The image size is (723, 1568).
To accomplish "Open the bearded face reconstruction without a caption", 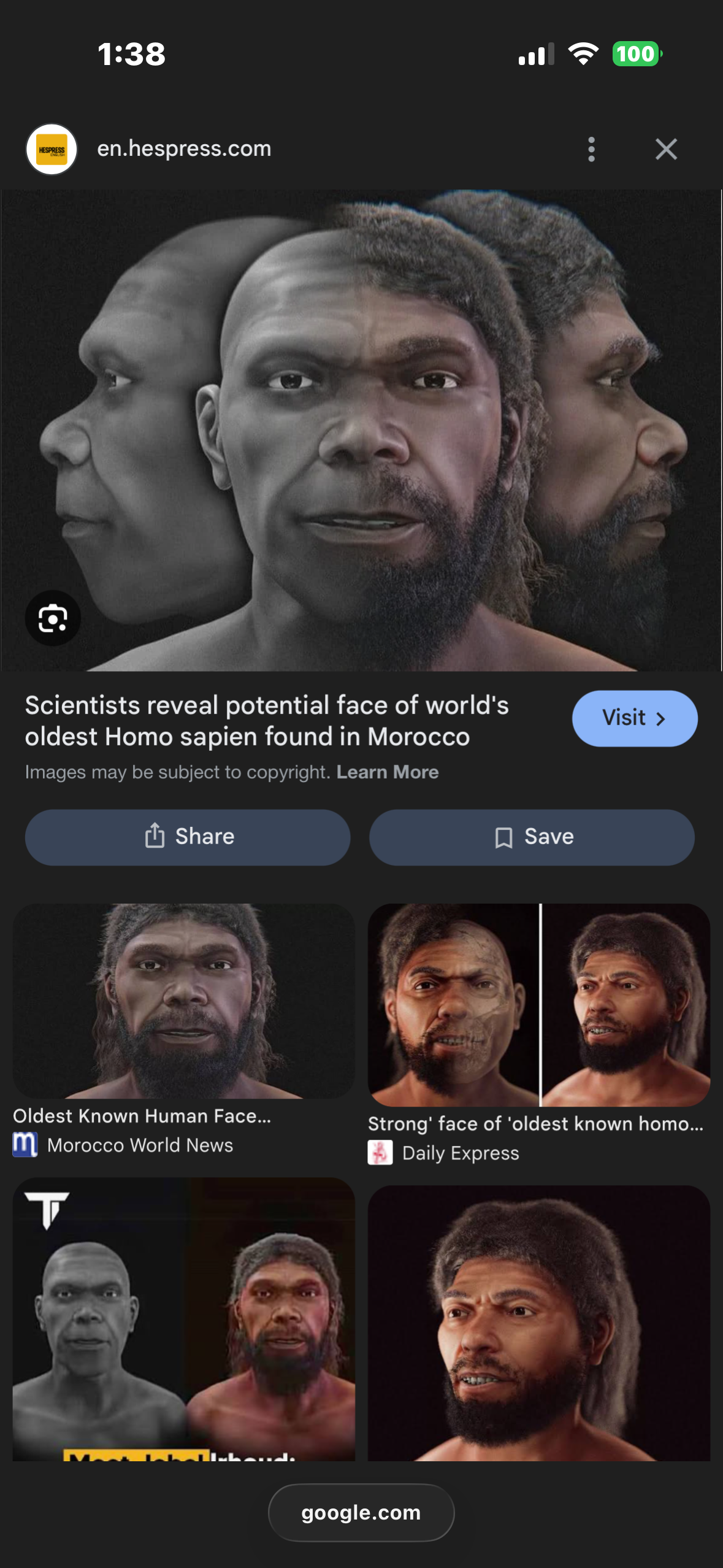I will [538, 1323].
